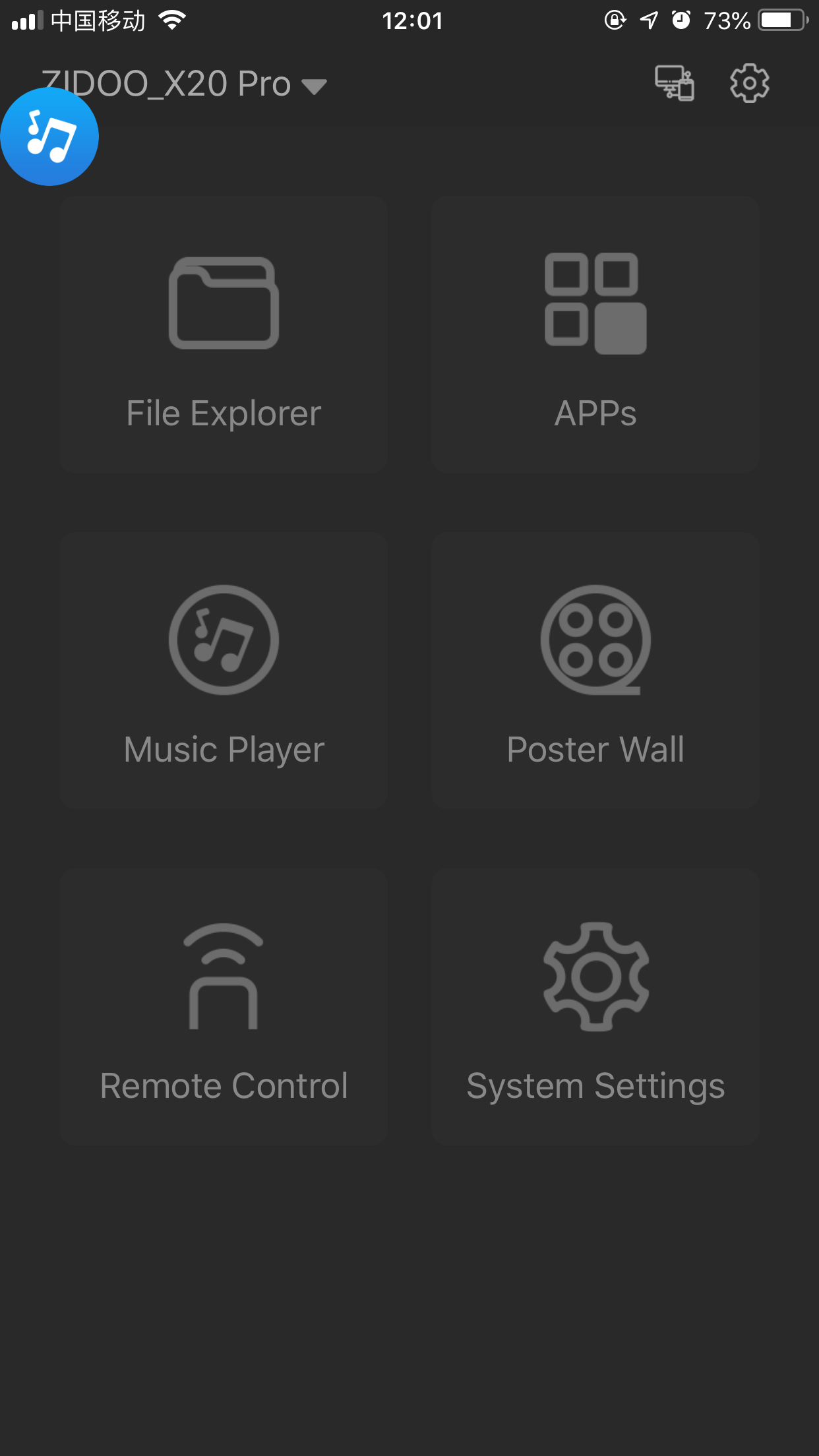
Task: Tap the floating blue music note widget
Action: (x=49, y=136)
